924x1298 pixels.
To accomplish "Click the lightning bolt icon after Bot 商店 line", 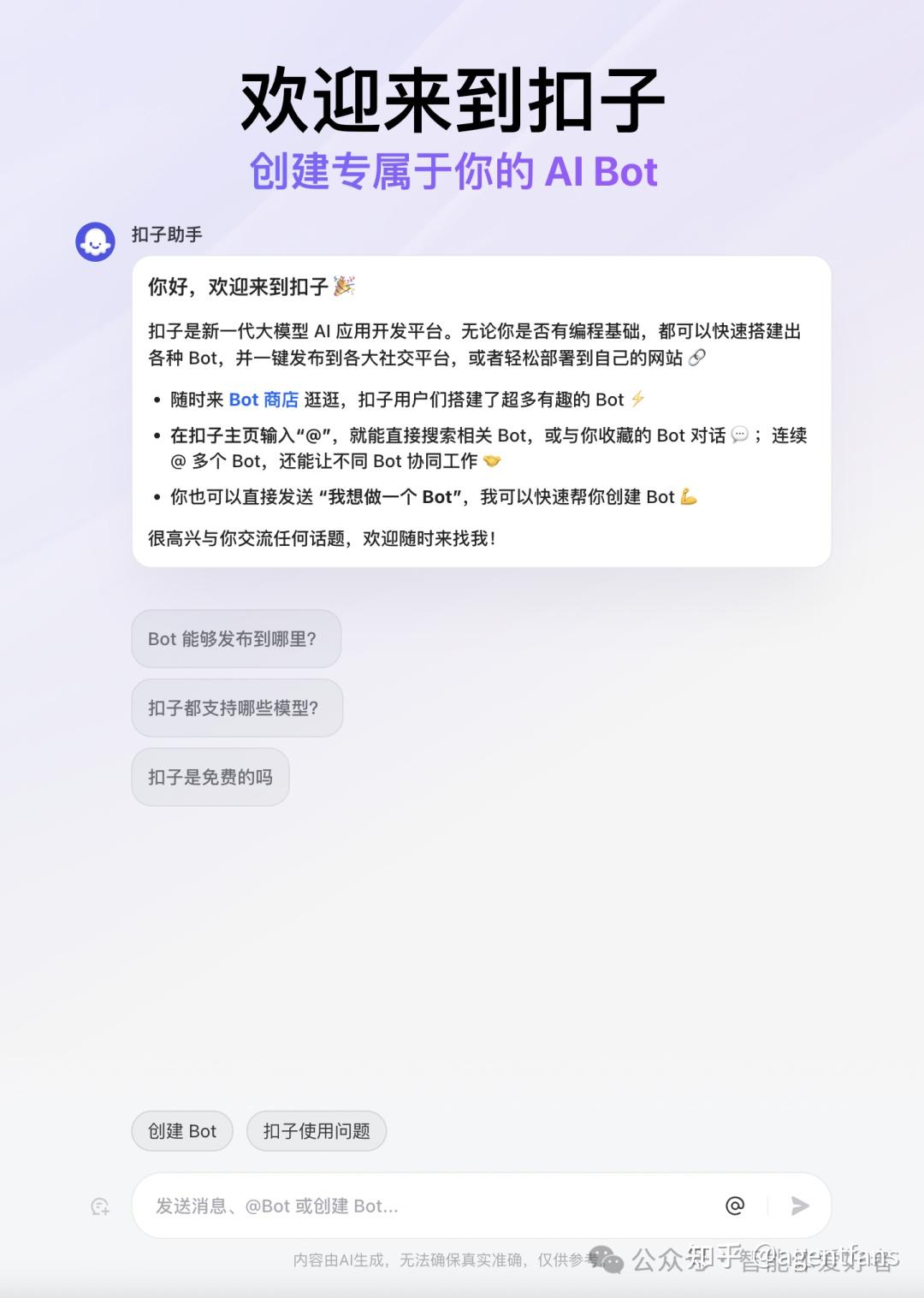I will 637,399.
